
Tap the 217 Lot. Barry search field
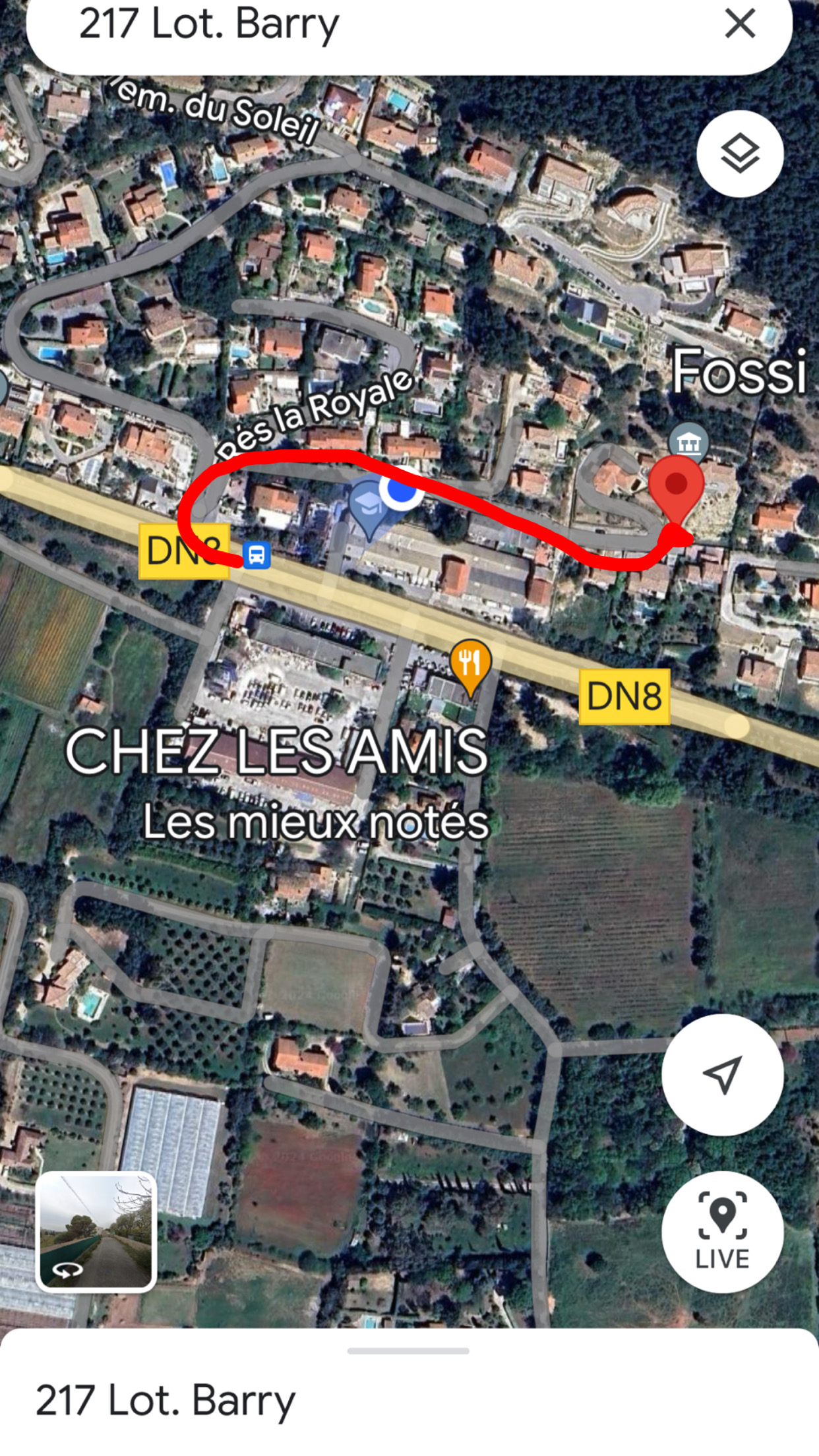coord(369,26)
